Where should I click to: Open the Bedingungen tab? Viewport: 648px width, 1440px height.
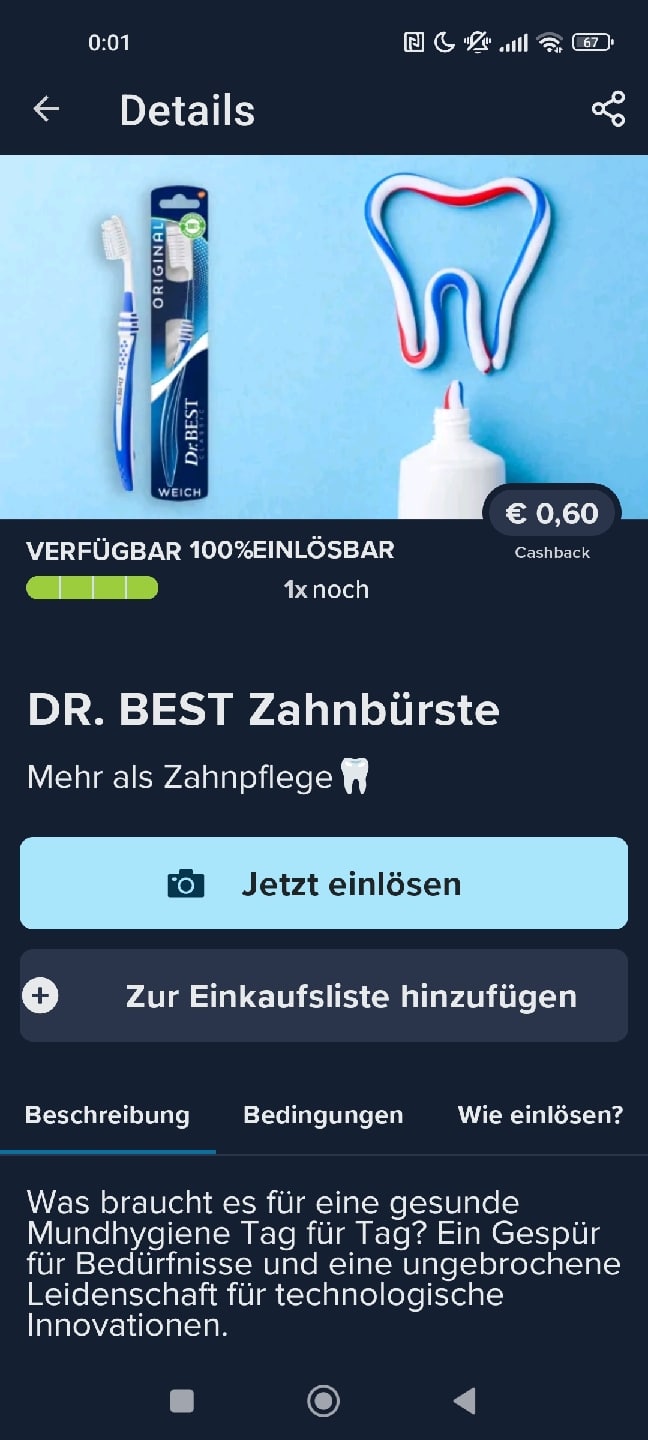(323, 1115)
